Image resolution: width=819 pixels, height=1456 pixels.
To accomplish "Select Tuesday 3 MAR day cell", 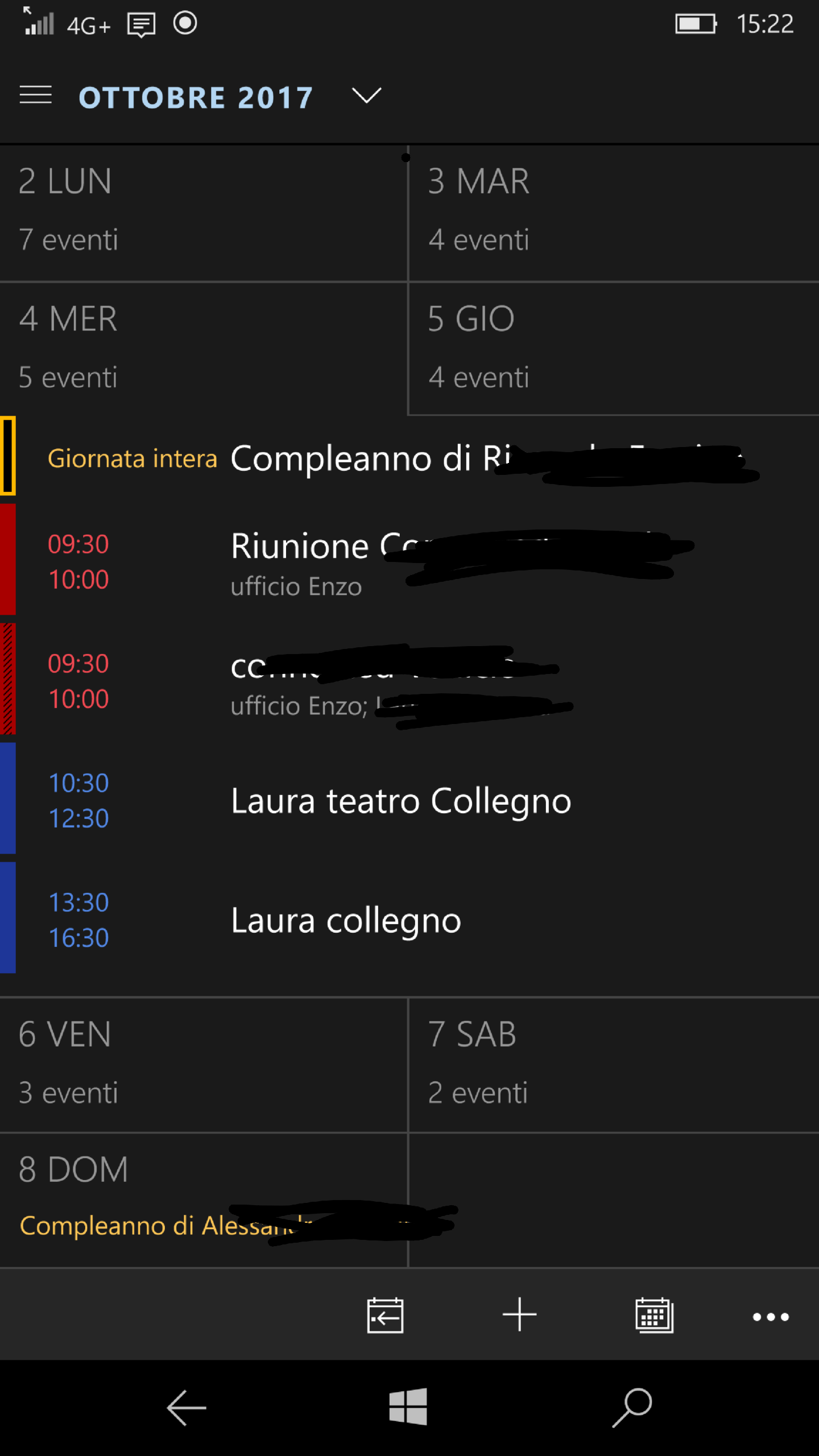I will (x=613, y=212).
